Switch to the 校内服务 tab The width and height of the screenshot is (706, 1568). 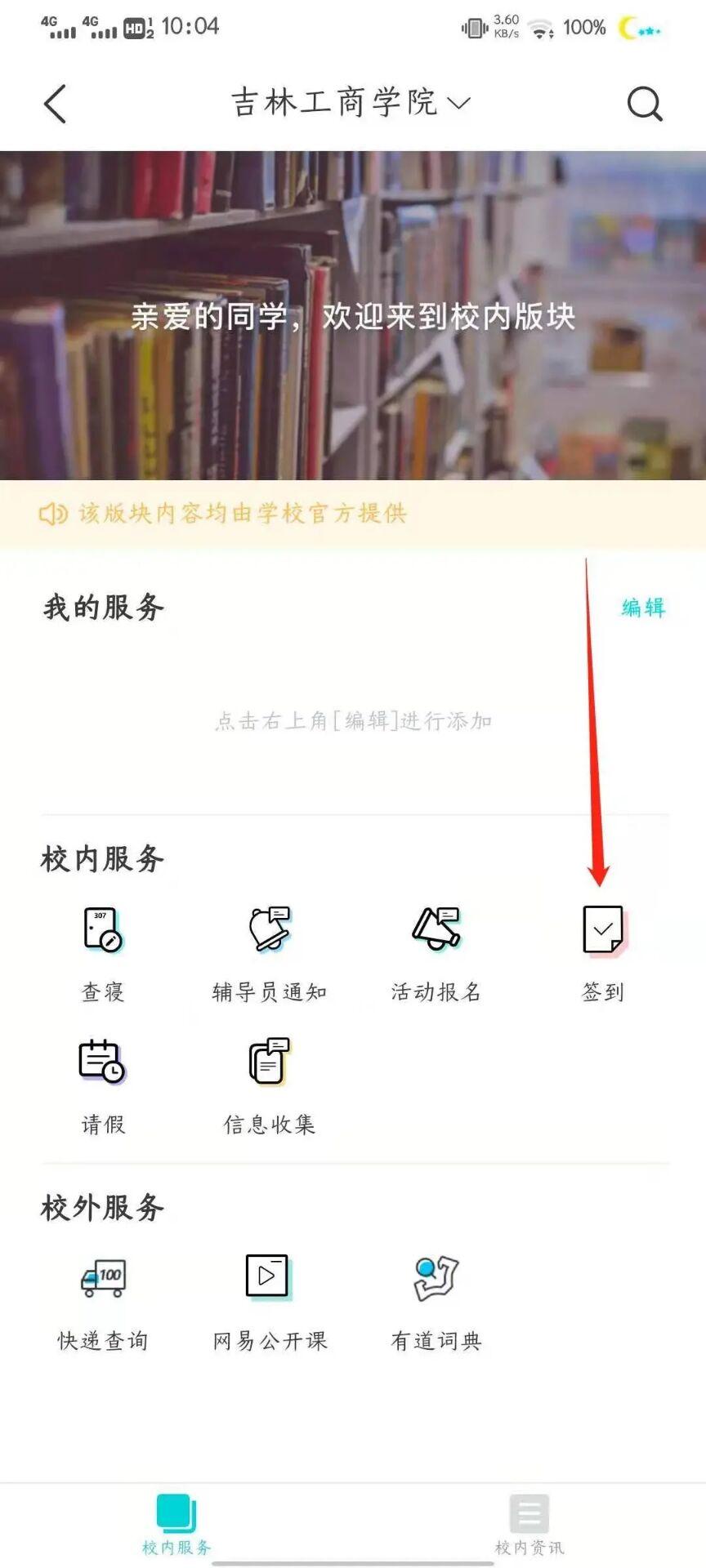(176, 1524)
